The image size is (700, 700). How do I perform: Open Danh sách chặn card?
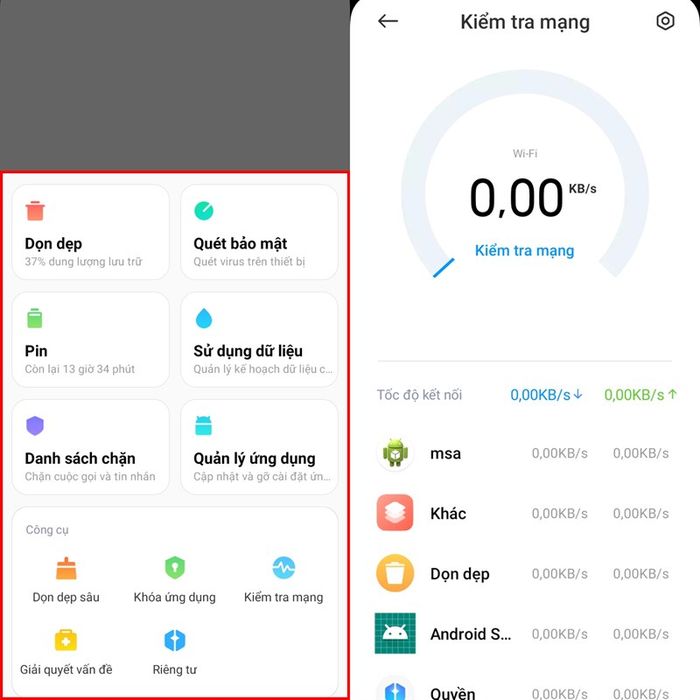coord(91,447)
